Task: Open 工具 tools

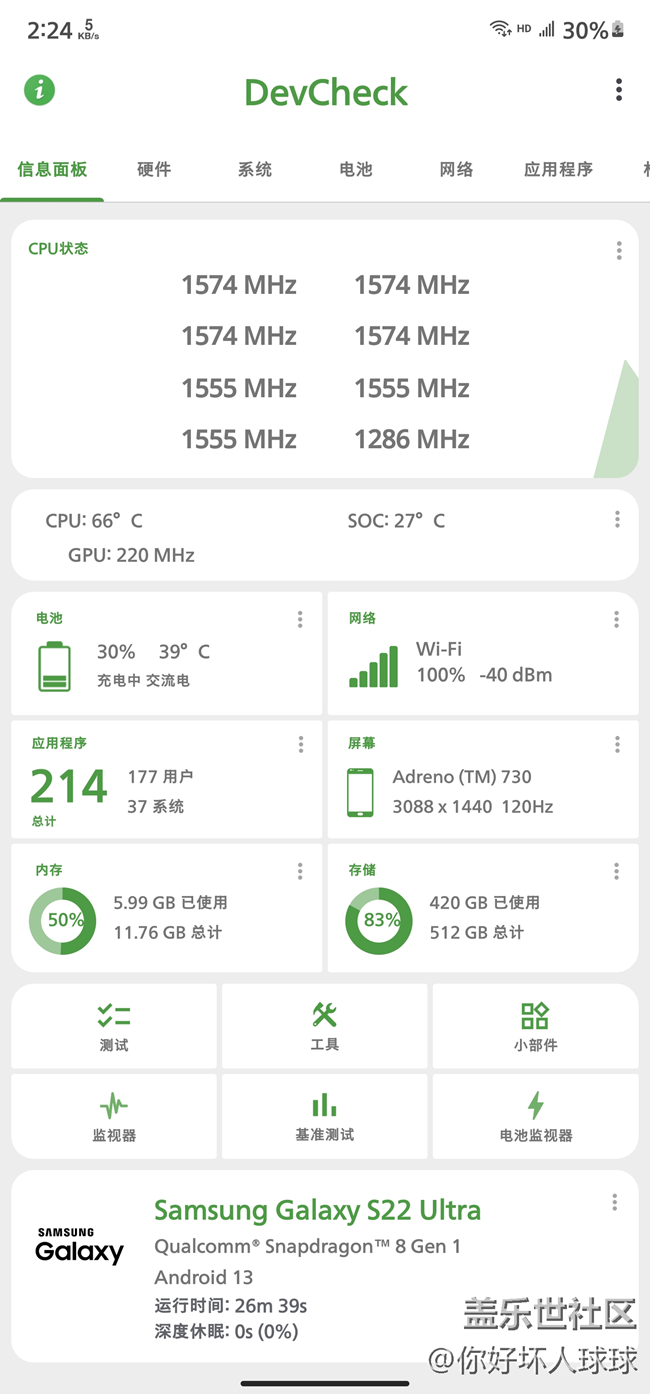Action: [x=324, y=1026]
